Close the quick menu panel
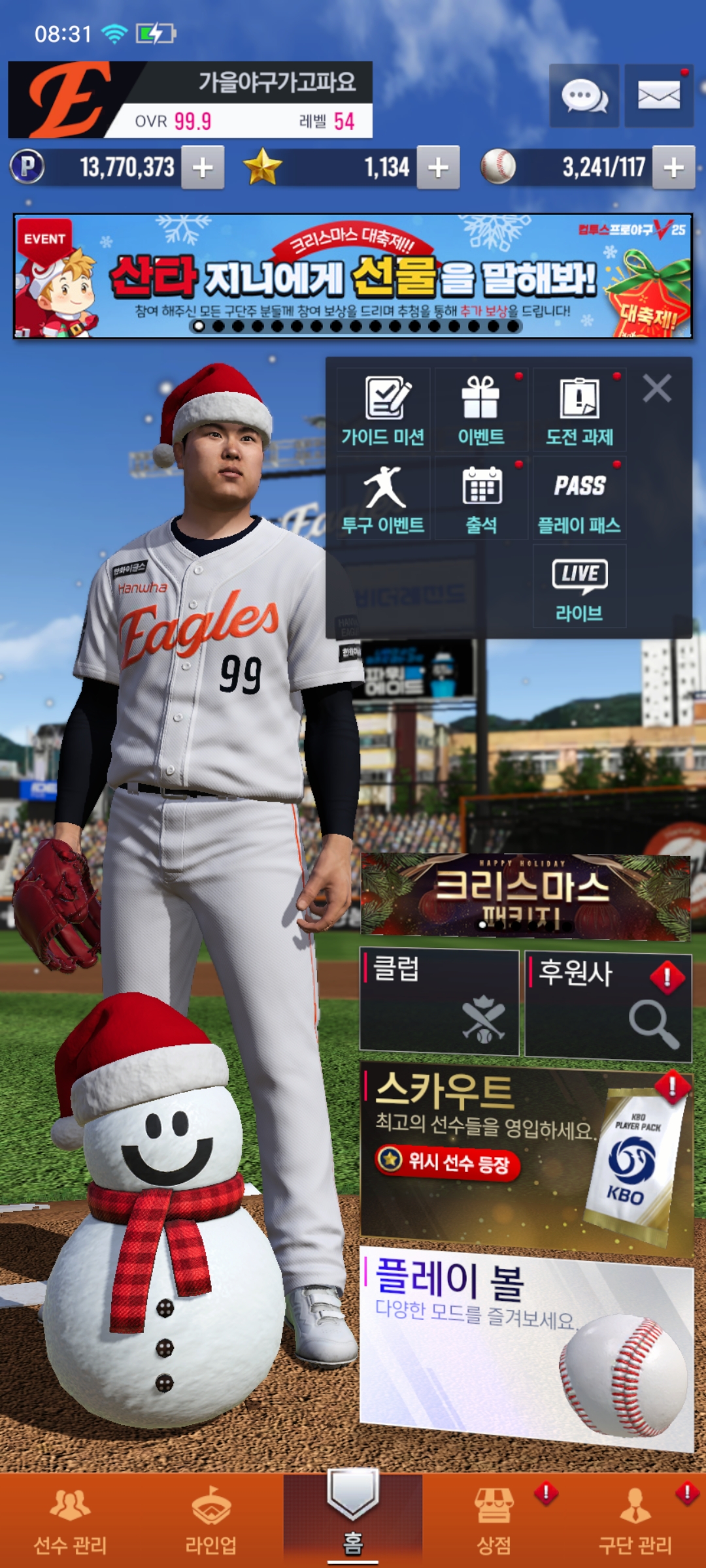Viewport: 706px width, 1568px height. pos(657,388)
